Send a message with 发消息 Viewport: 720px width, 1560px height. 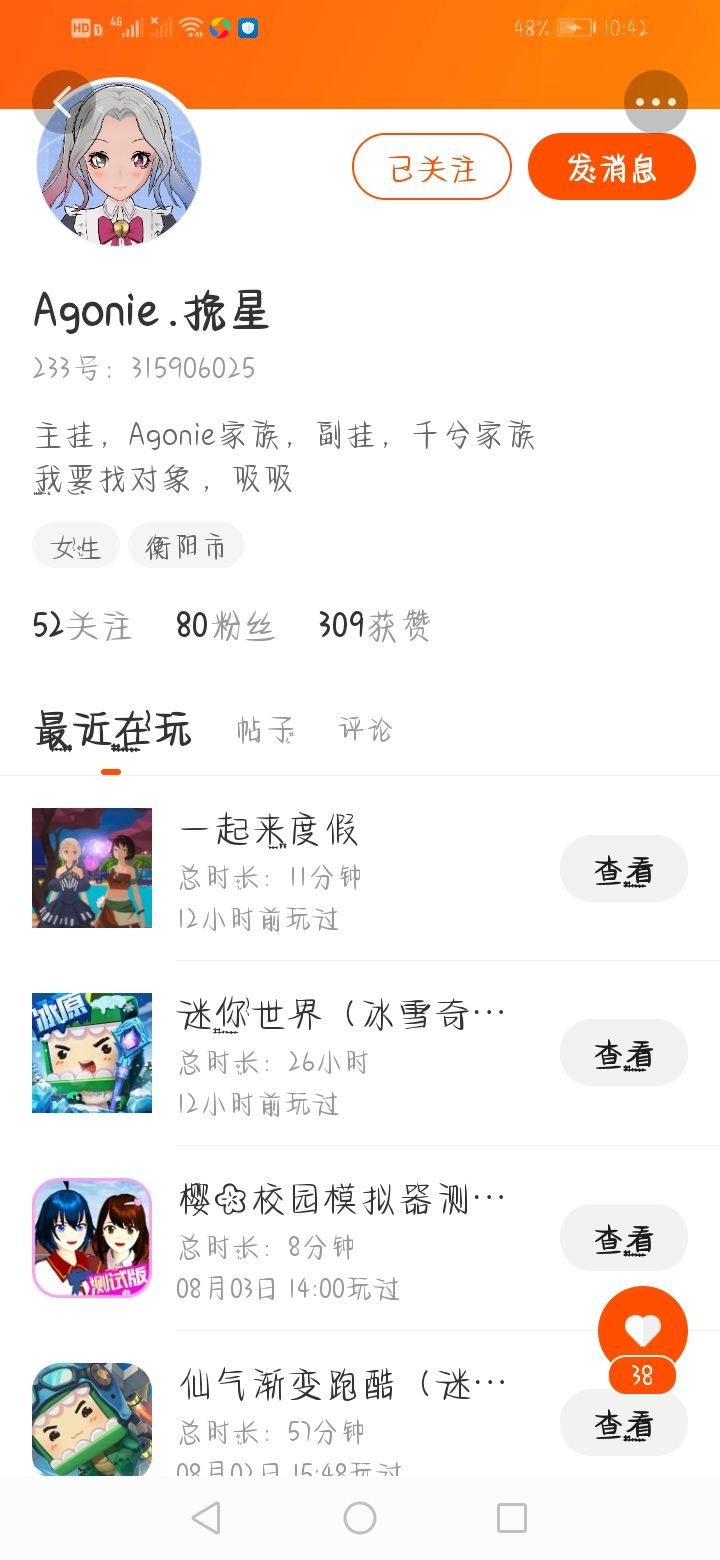pyautogui.click(x=611, y=167)
